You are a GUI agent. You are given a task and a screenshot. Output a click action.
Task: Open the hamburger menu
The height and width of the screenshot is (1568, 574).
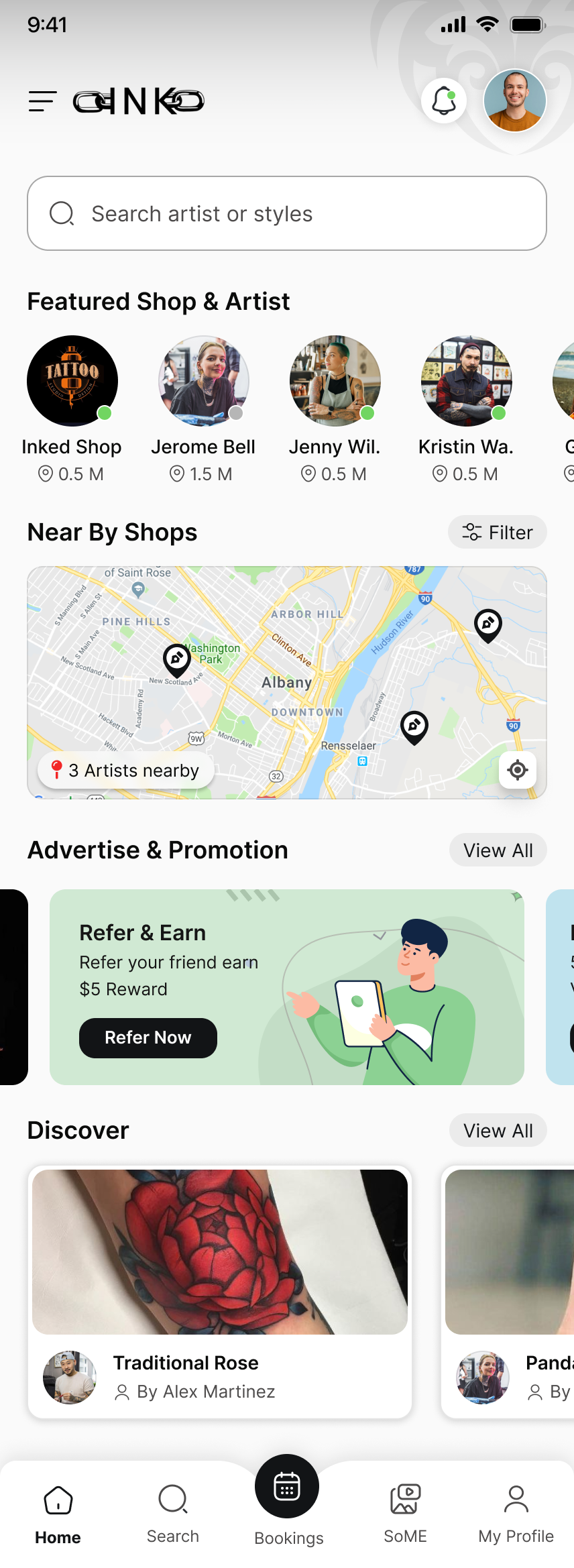(42, 101)
